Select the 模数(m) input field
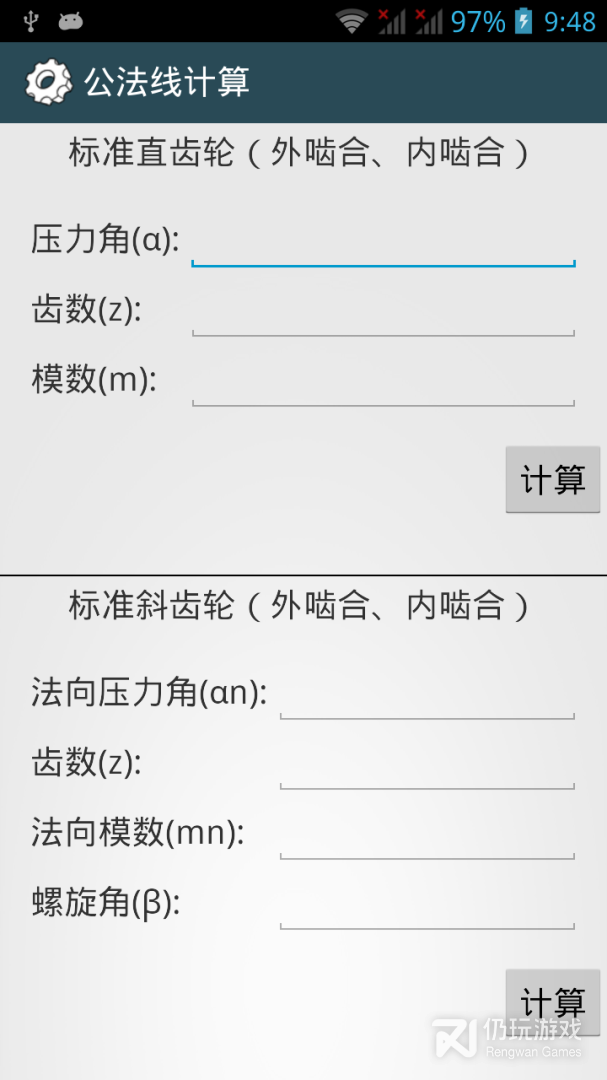The width and height of the screenshot is (607, 1080). (383, 382)
